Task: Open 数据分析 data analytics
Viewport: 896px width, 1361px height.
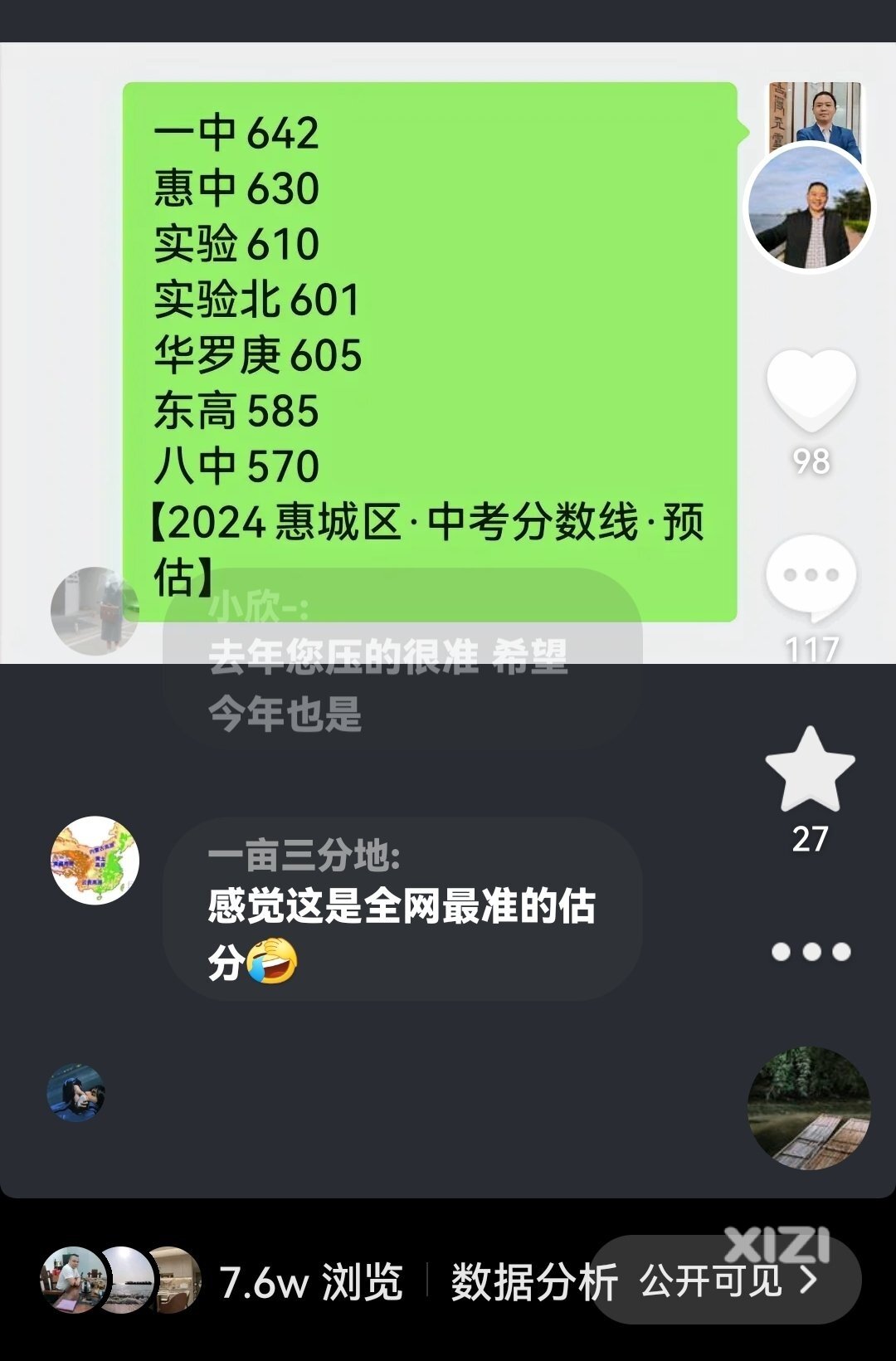Action: [533, 1282]
